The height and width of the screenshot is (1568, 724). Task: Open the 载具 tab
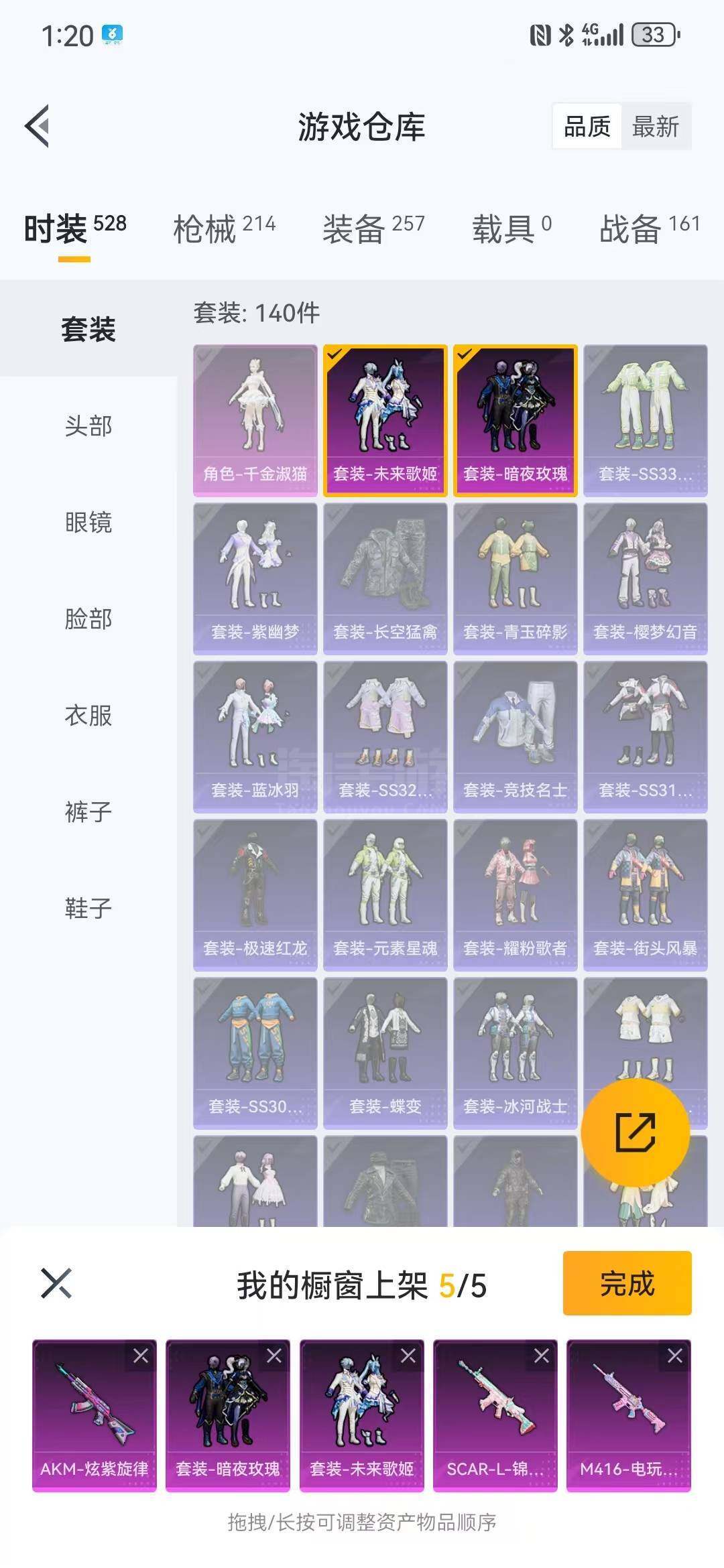coord(512,229)
